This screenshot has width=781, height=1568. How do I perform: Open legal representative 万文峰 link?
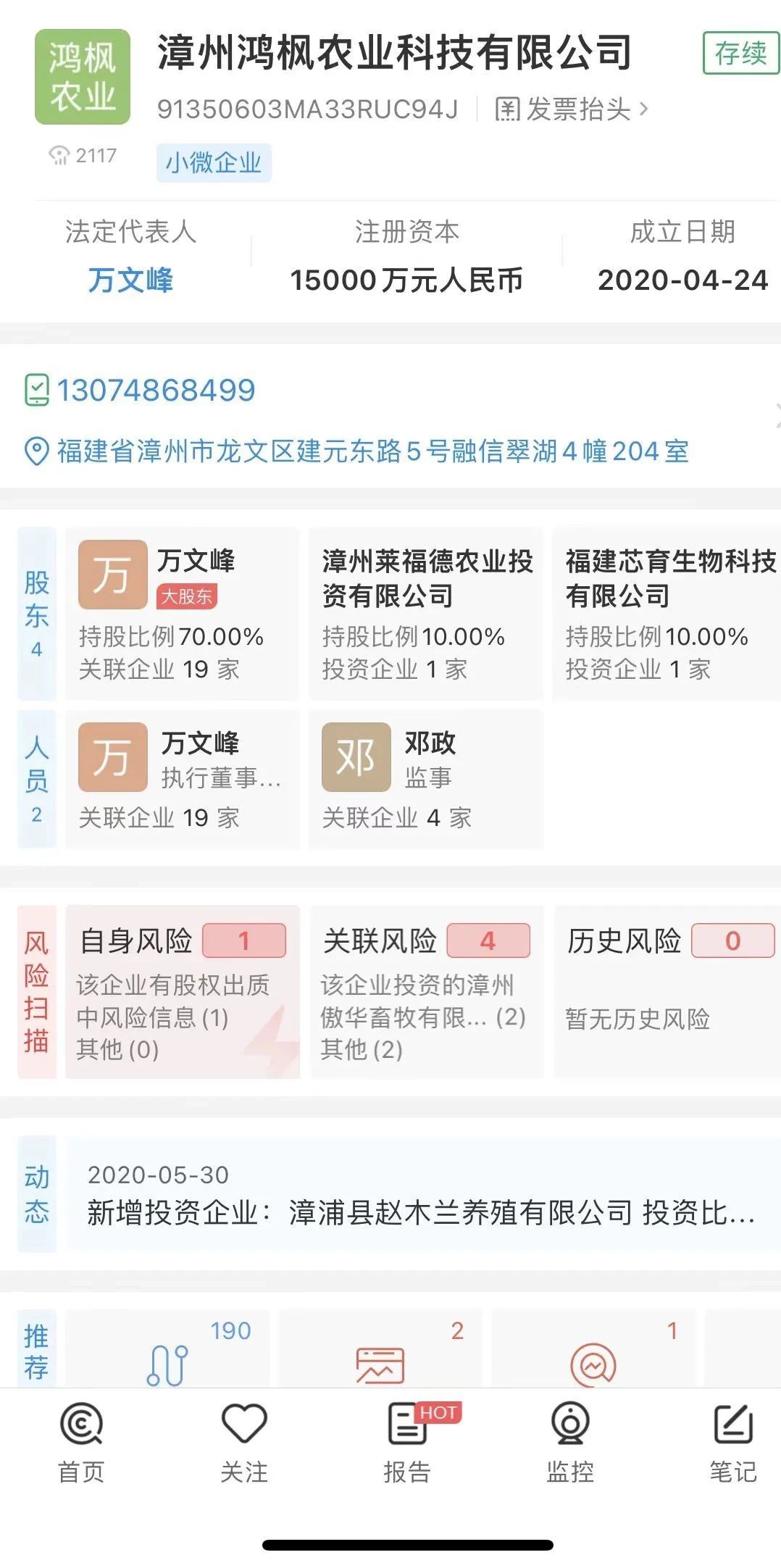tap(130, 280)
